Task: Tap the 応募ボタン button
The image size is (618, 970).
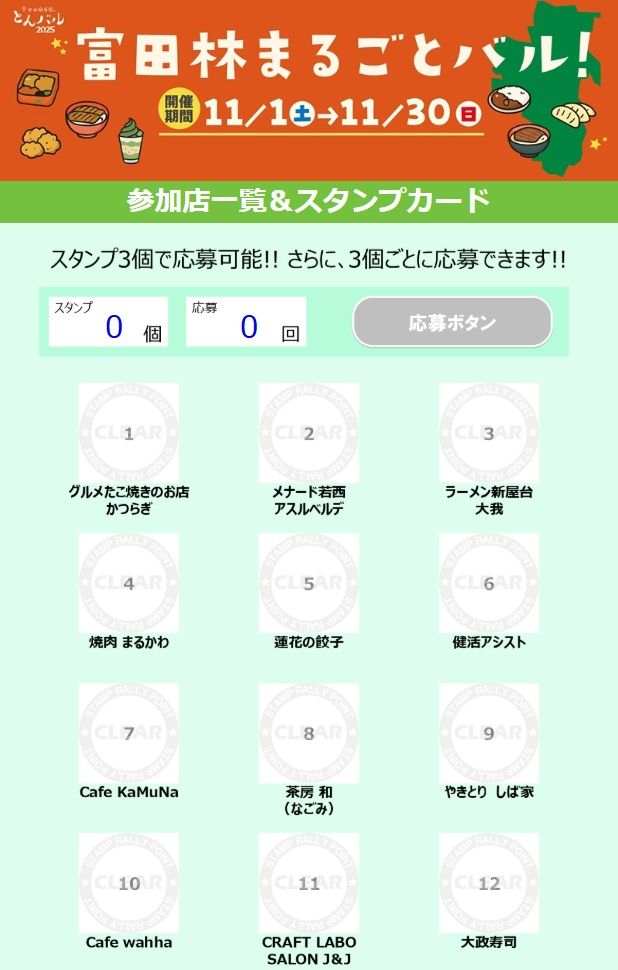Action: pyautogui.click(x=452, y=322)
